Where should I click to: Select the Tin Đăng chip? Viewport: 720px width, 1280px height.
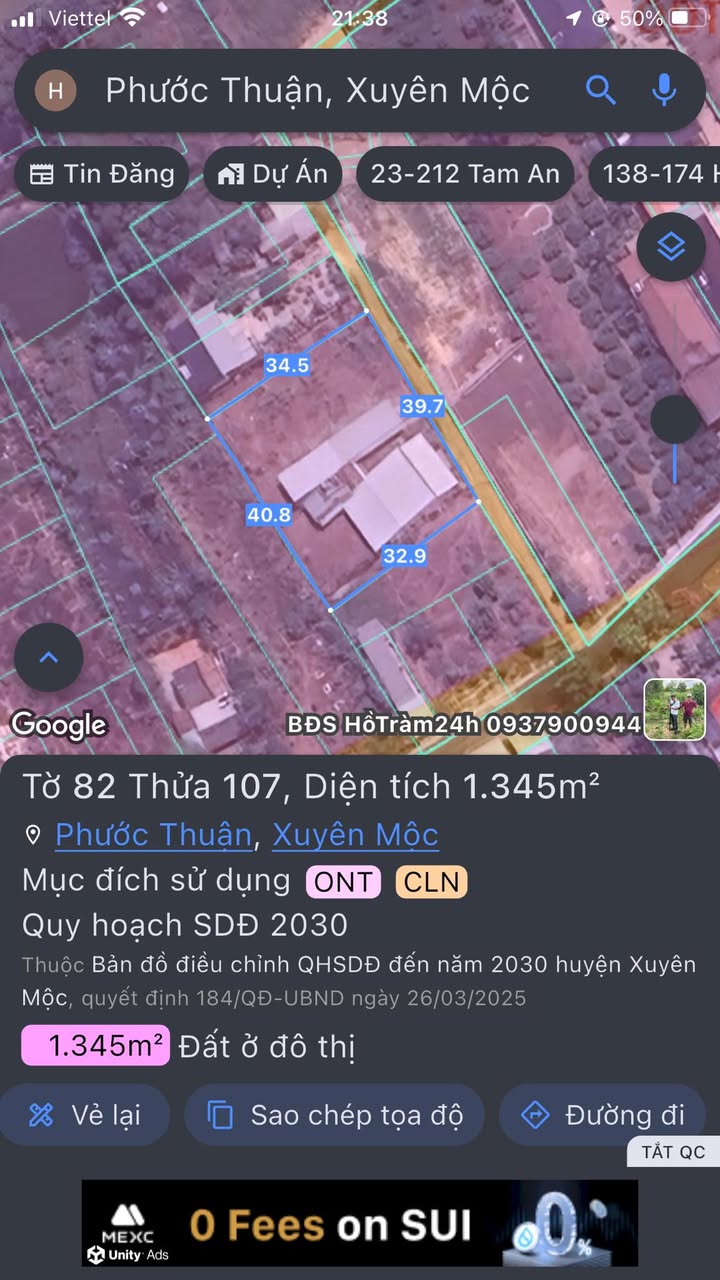tap(102, 174)
